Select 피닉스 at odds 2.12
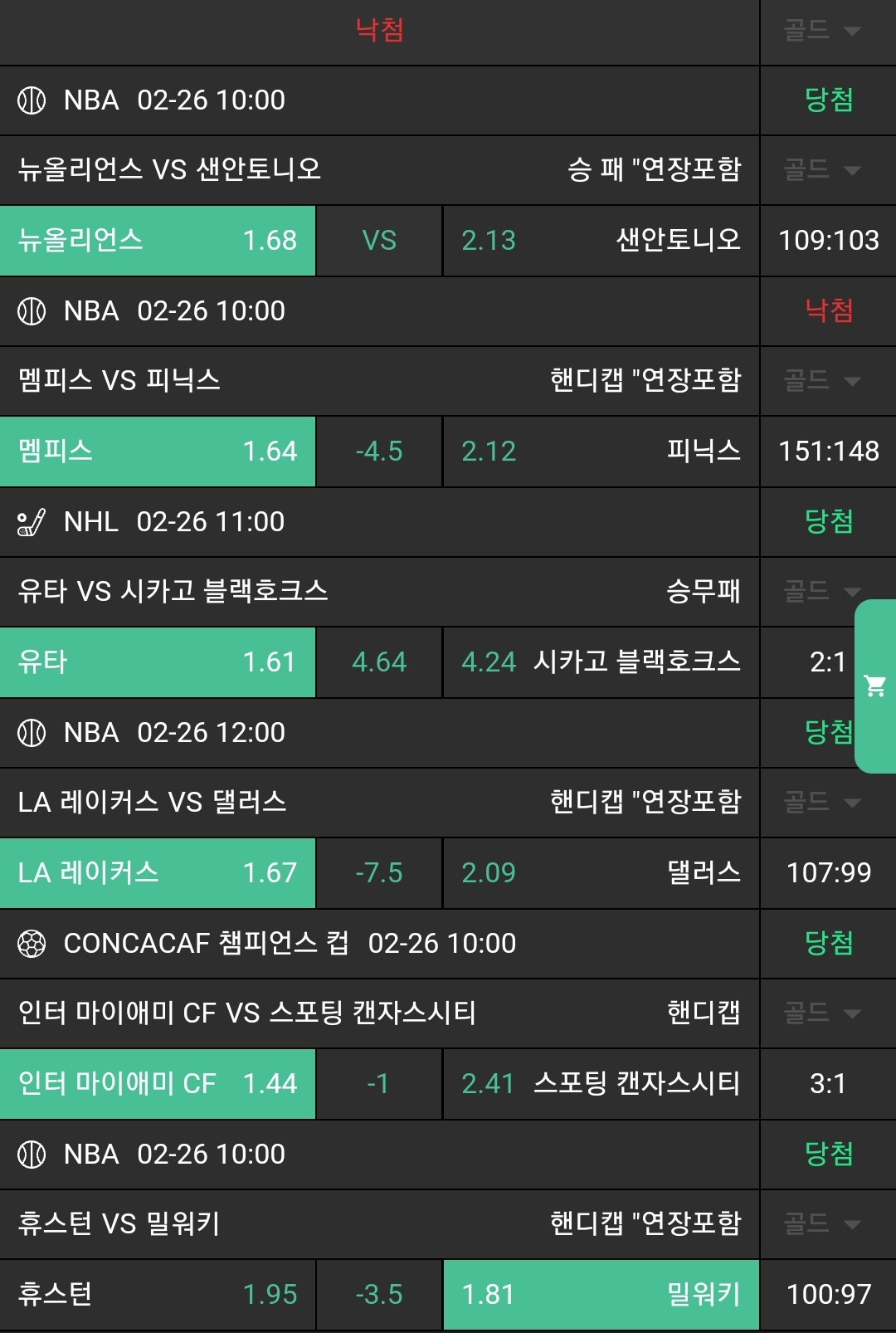 click(601, 452)
